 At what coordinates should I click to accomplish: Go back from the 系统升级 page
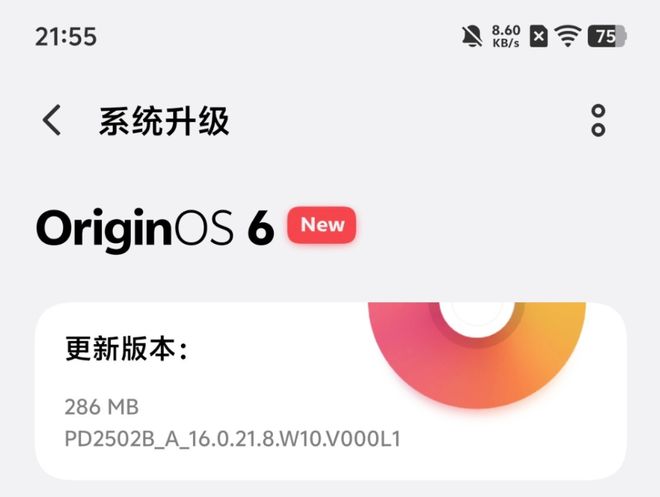52,122
